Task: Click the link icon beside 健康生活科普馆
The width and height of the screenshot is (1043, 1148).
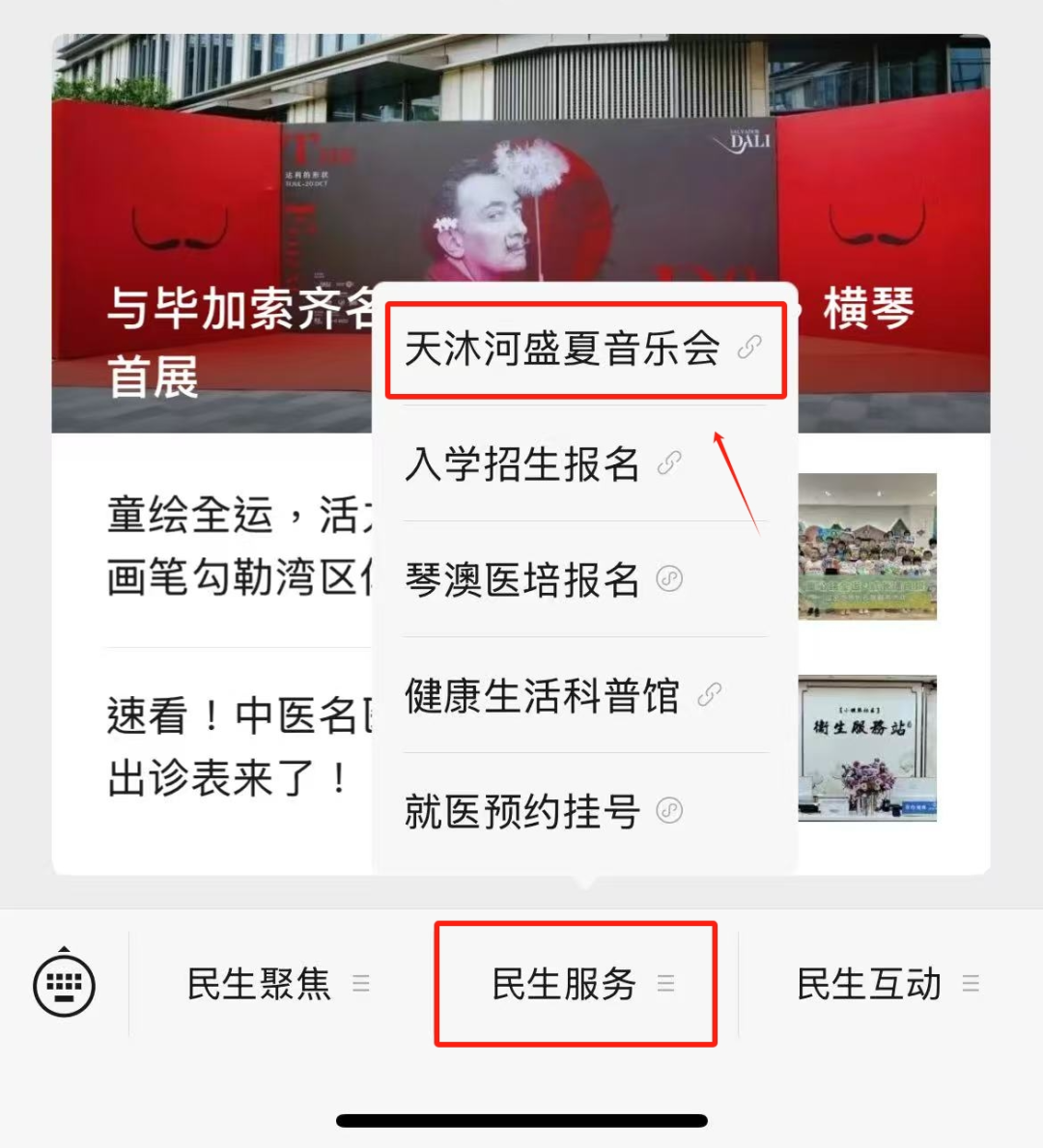Action: coord(711,695)
